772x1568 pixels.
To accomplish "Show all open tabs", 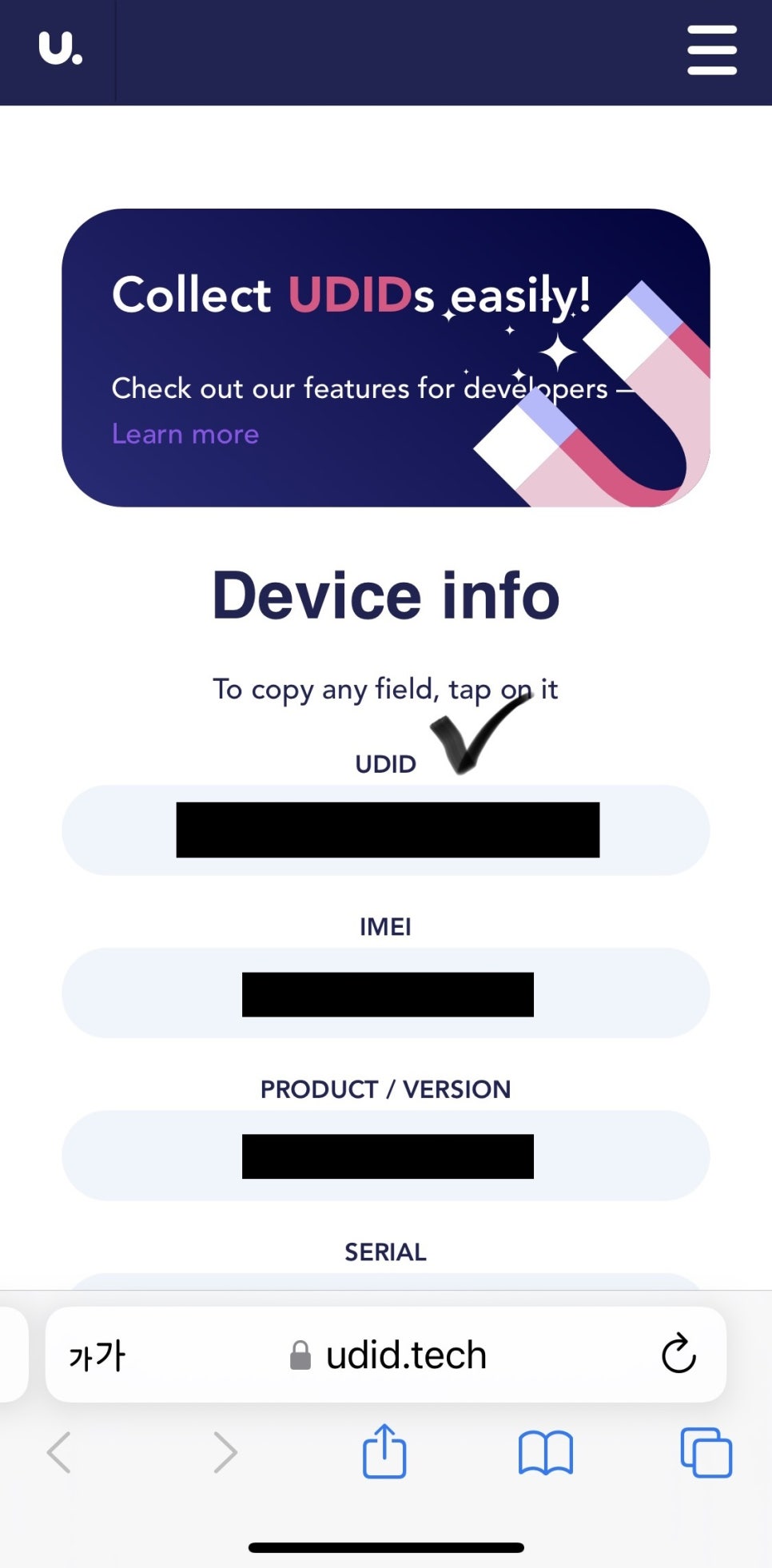I will point(706,1452).
